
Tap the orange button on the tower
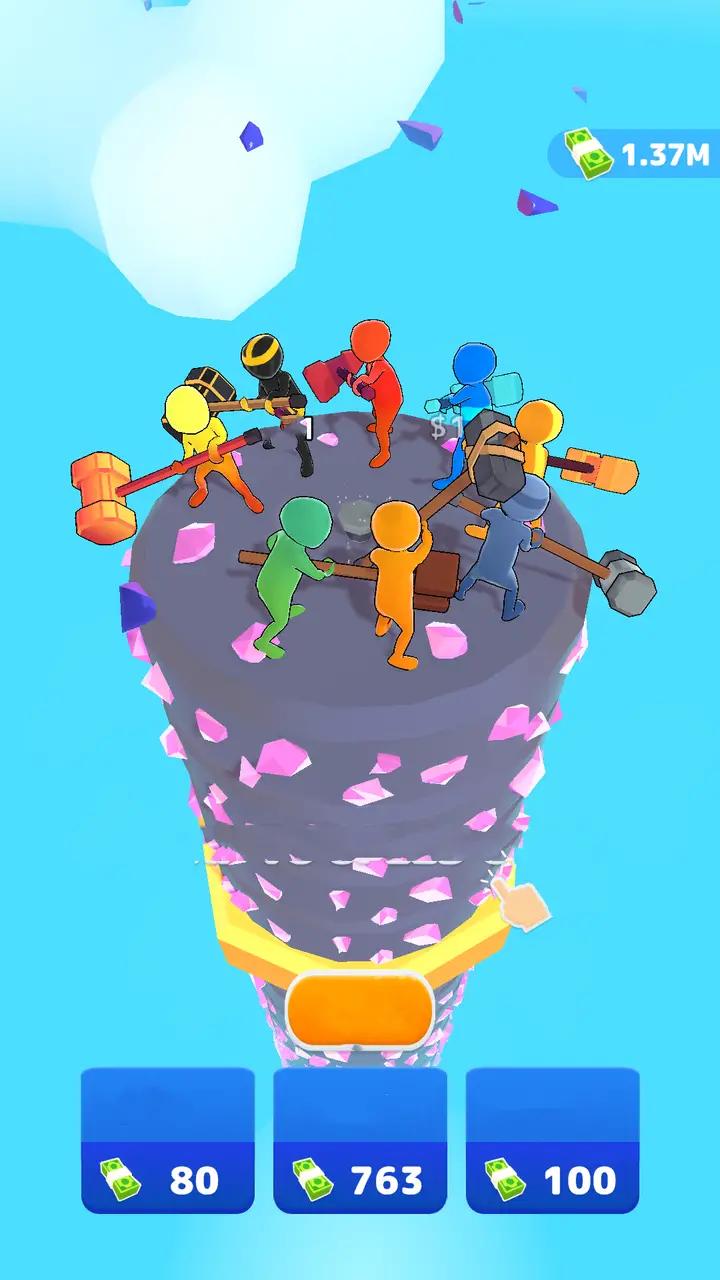360,1010
